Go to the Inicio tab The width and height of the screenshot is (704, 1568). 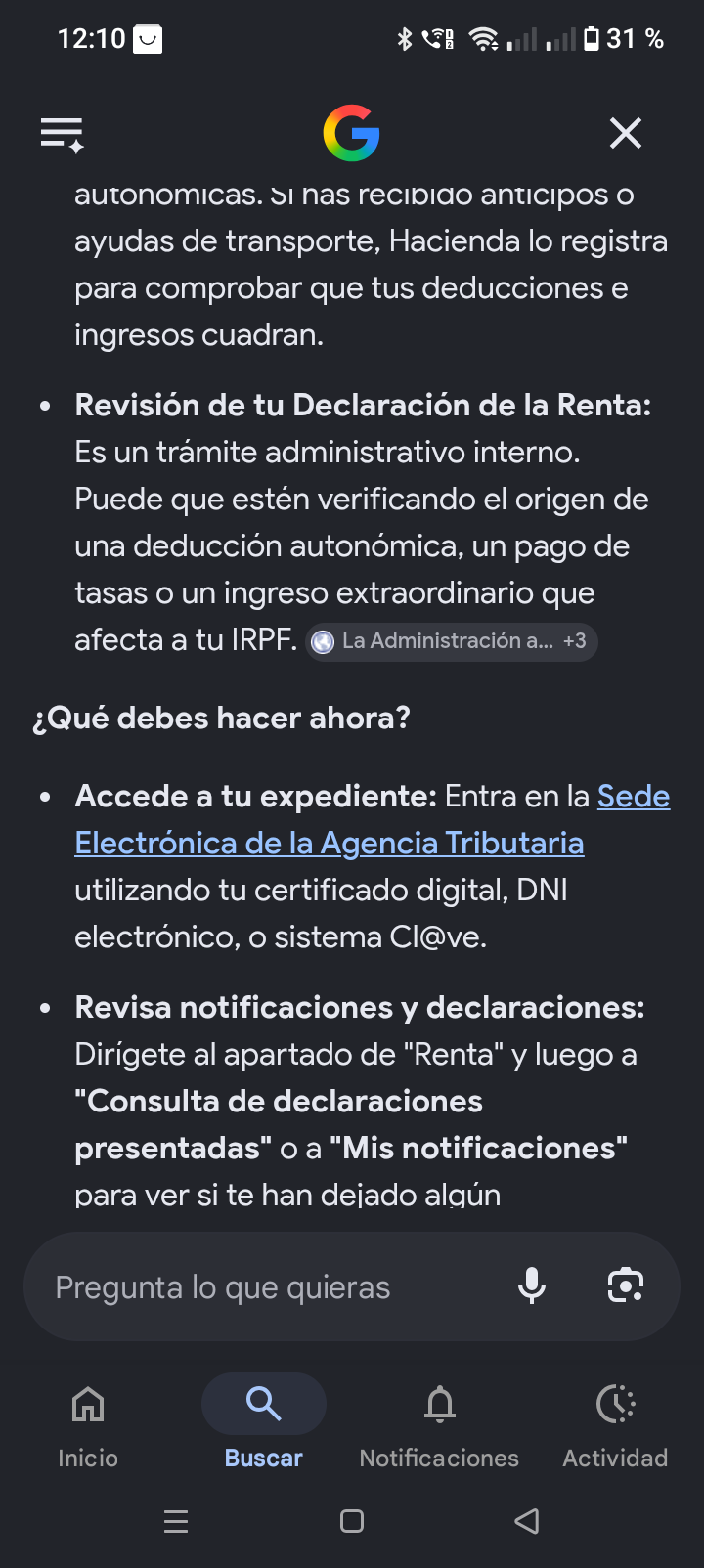[88, 1426]
